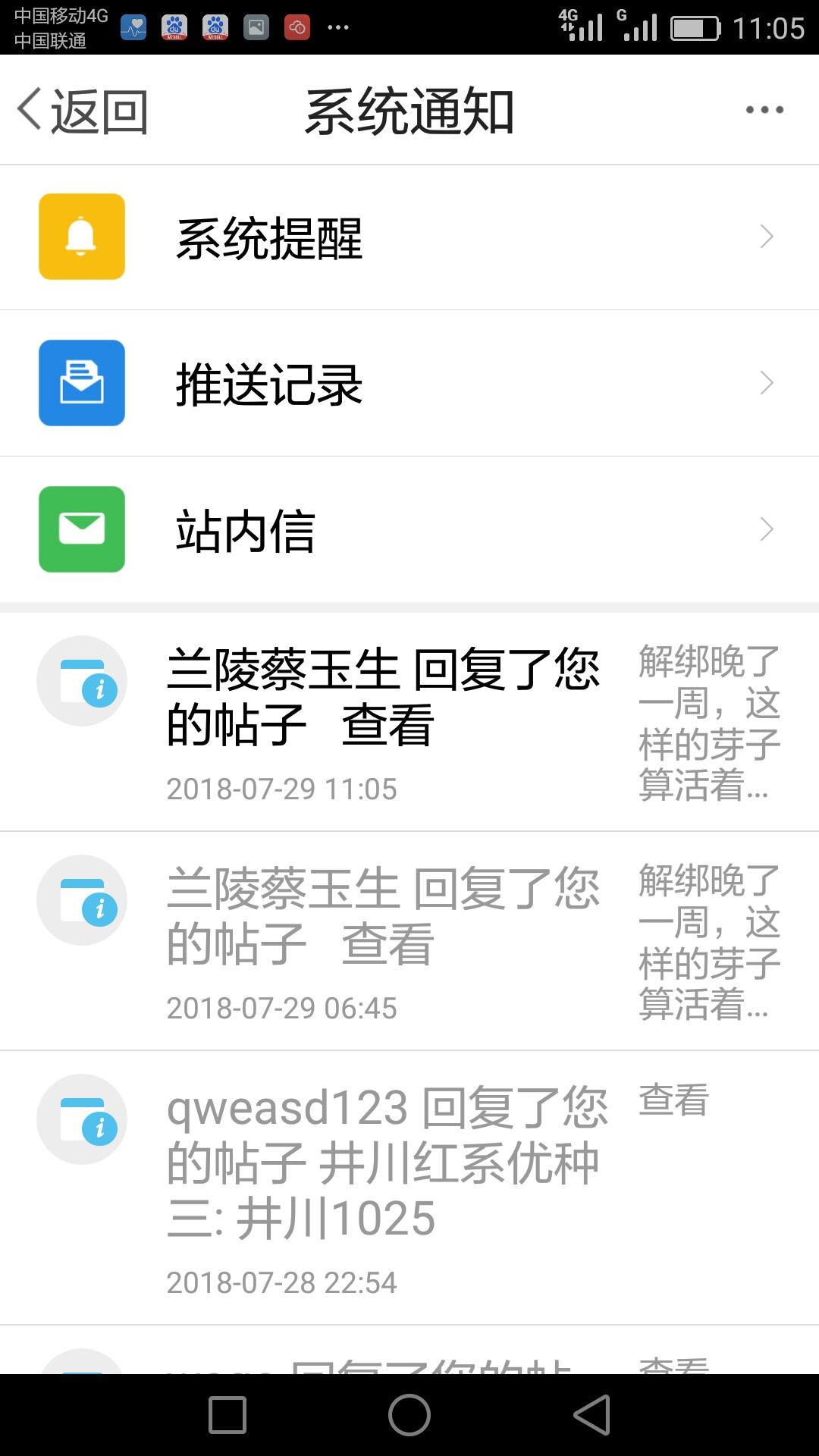Open 推送记录 push history

point(409,383)
